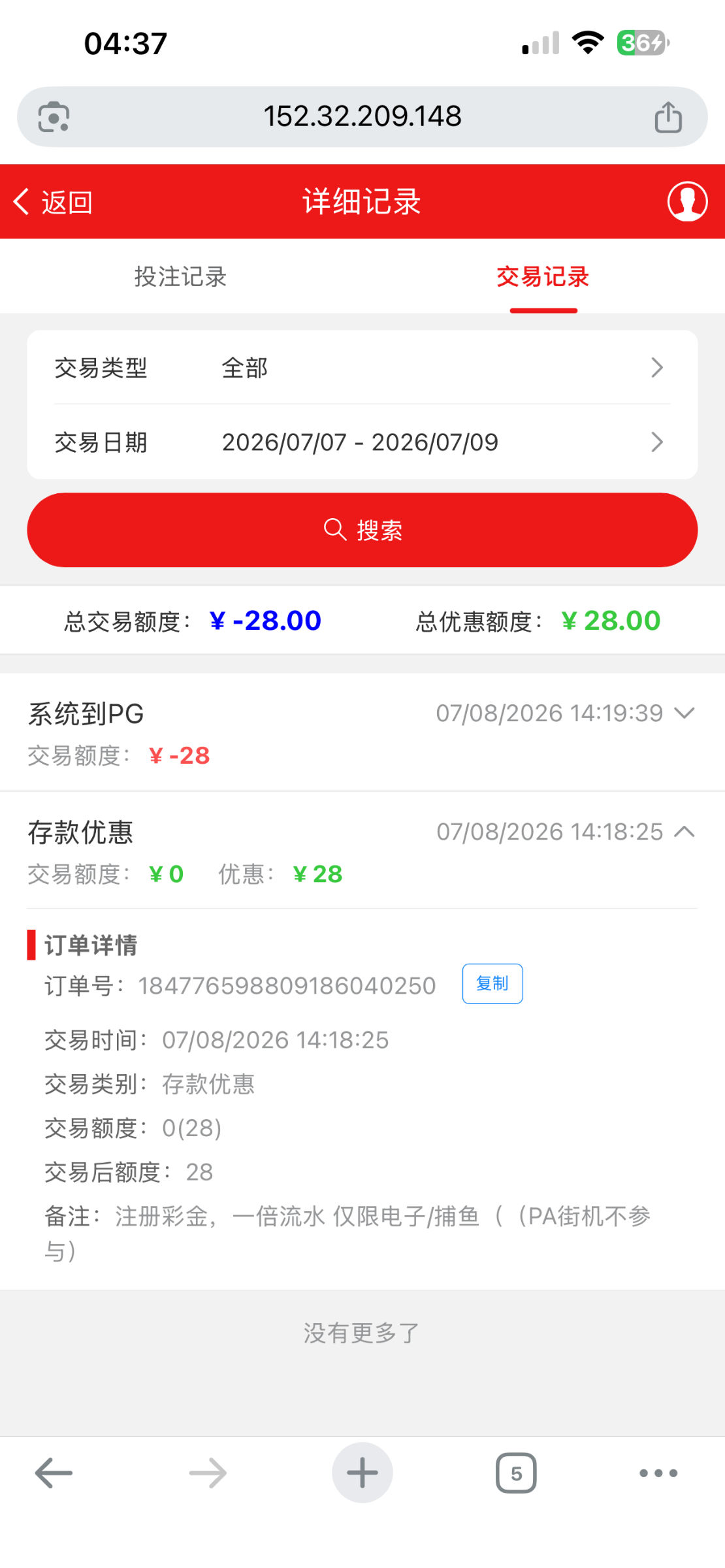This screenshot has width=725, height=1568.
Task: Expand the 系统到PG transaction row
Action: (362, 732)
